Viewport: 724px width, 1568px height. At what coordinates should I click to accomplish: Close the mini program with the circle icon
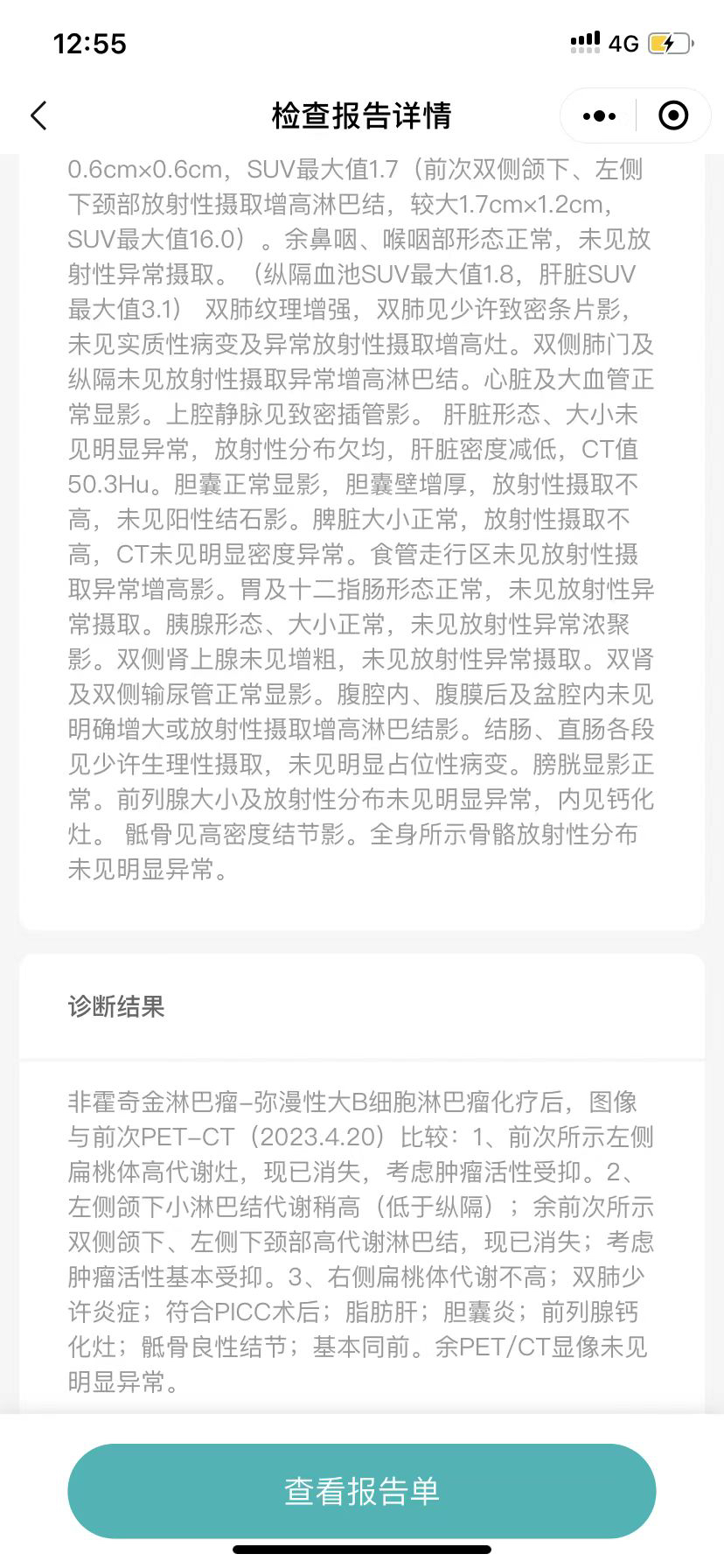(x=673, y=115)
